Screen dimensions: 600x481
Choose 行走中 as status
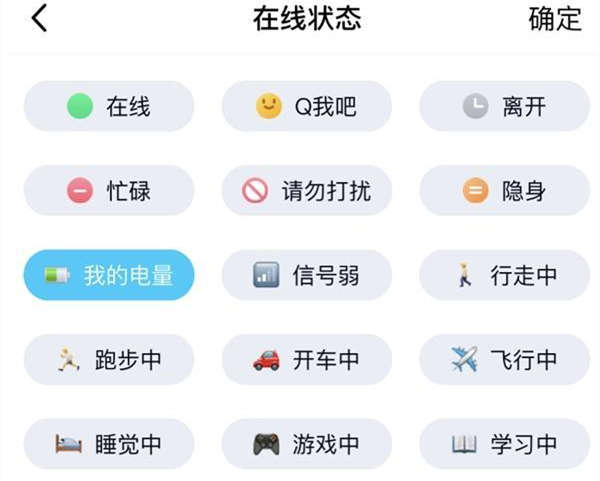[x=504, y=275]
